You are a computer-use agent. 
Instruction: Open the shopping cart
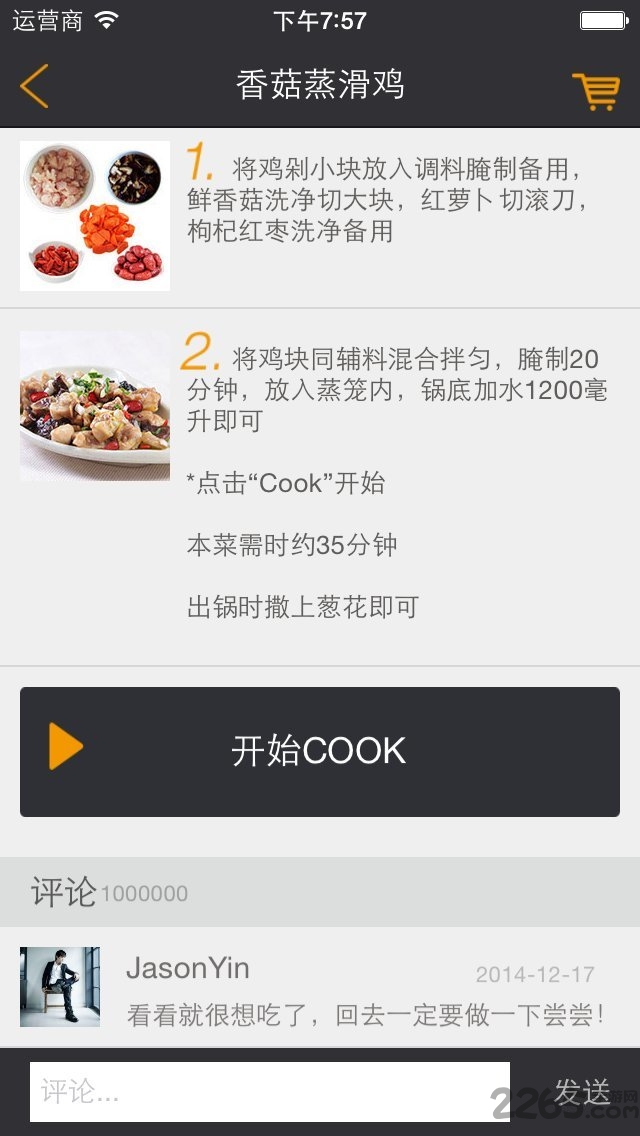[x=596, y=91]
